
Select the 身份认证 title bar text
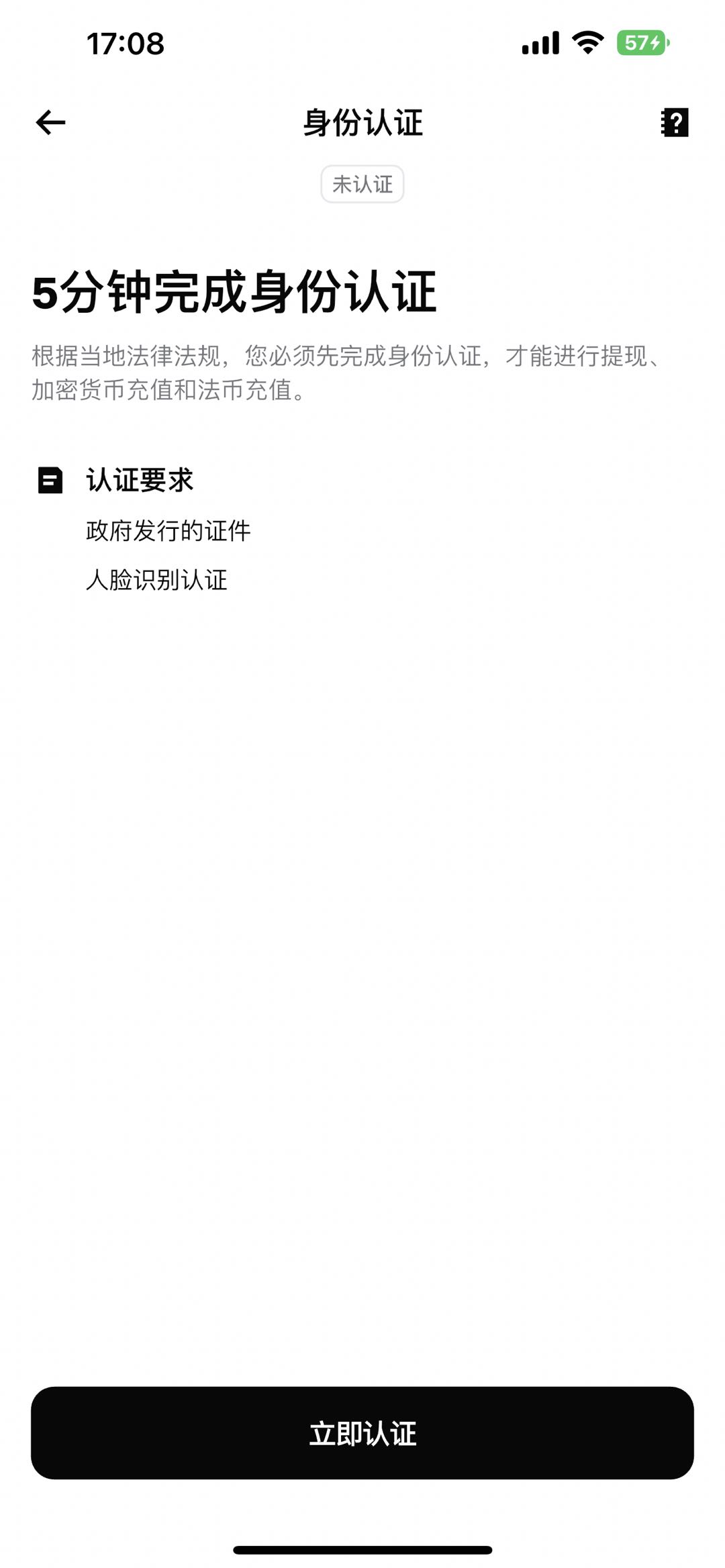(362, 124)
